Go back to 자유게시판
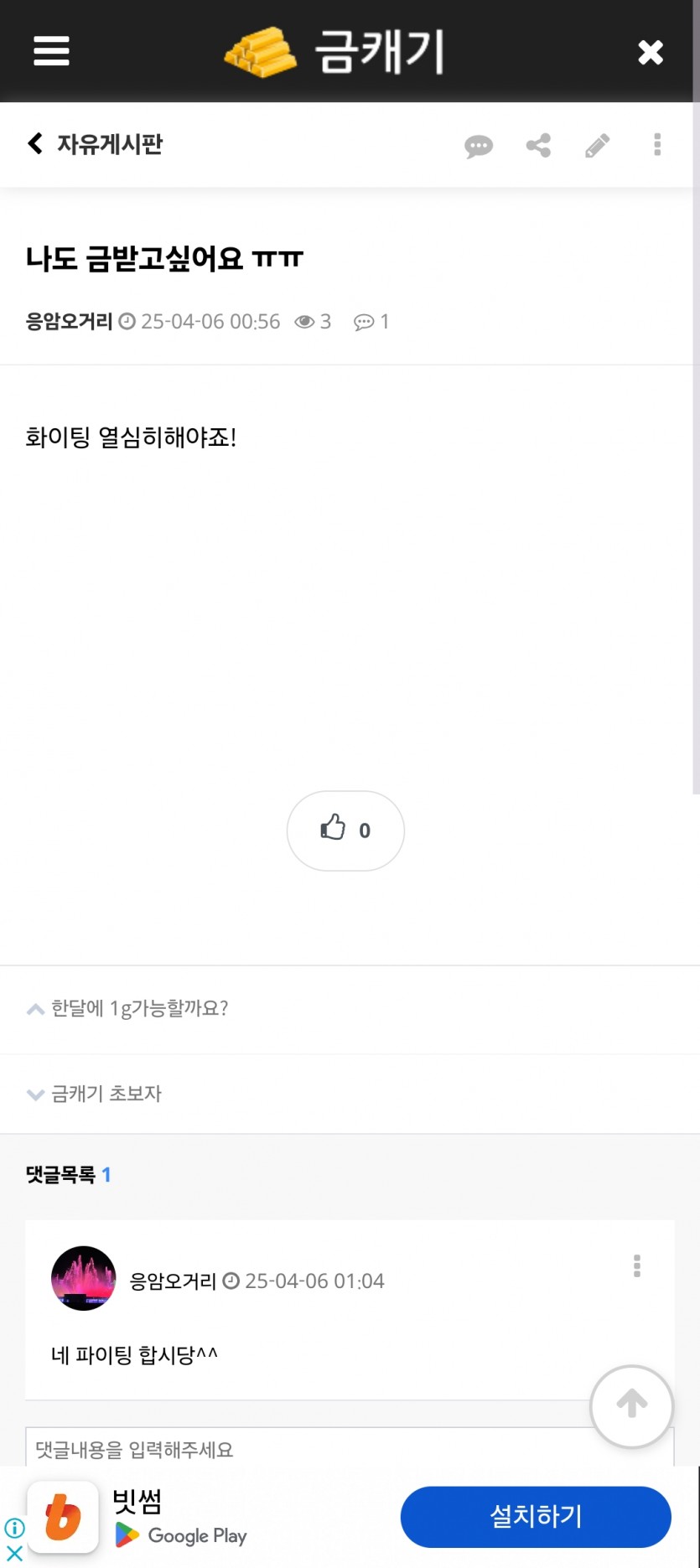 [x=95, y=144]
